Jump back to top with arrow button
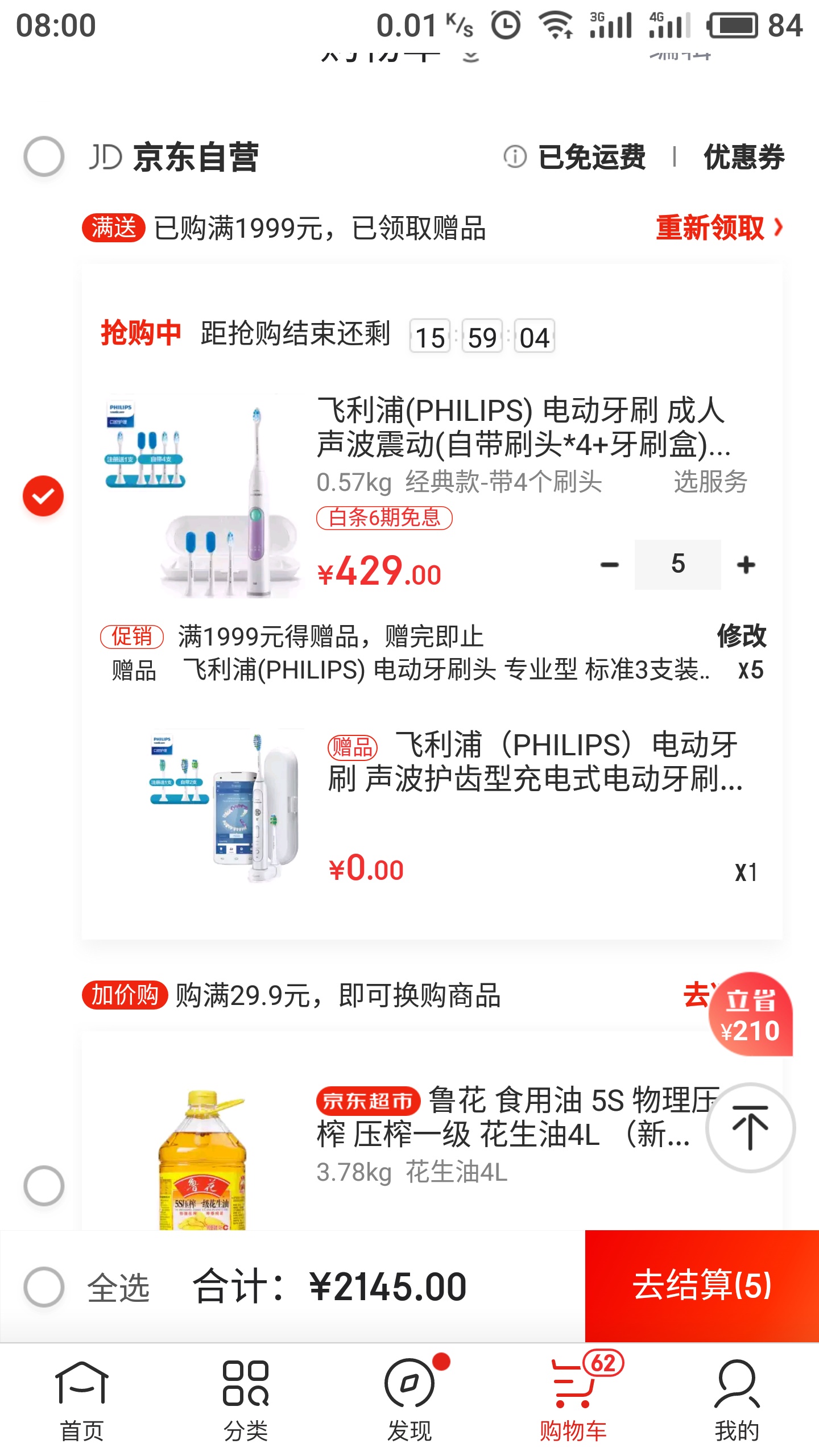The width and height of the screenshot is (819, 1456). click(x=750, y=1128)
